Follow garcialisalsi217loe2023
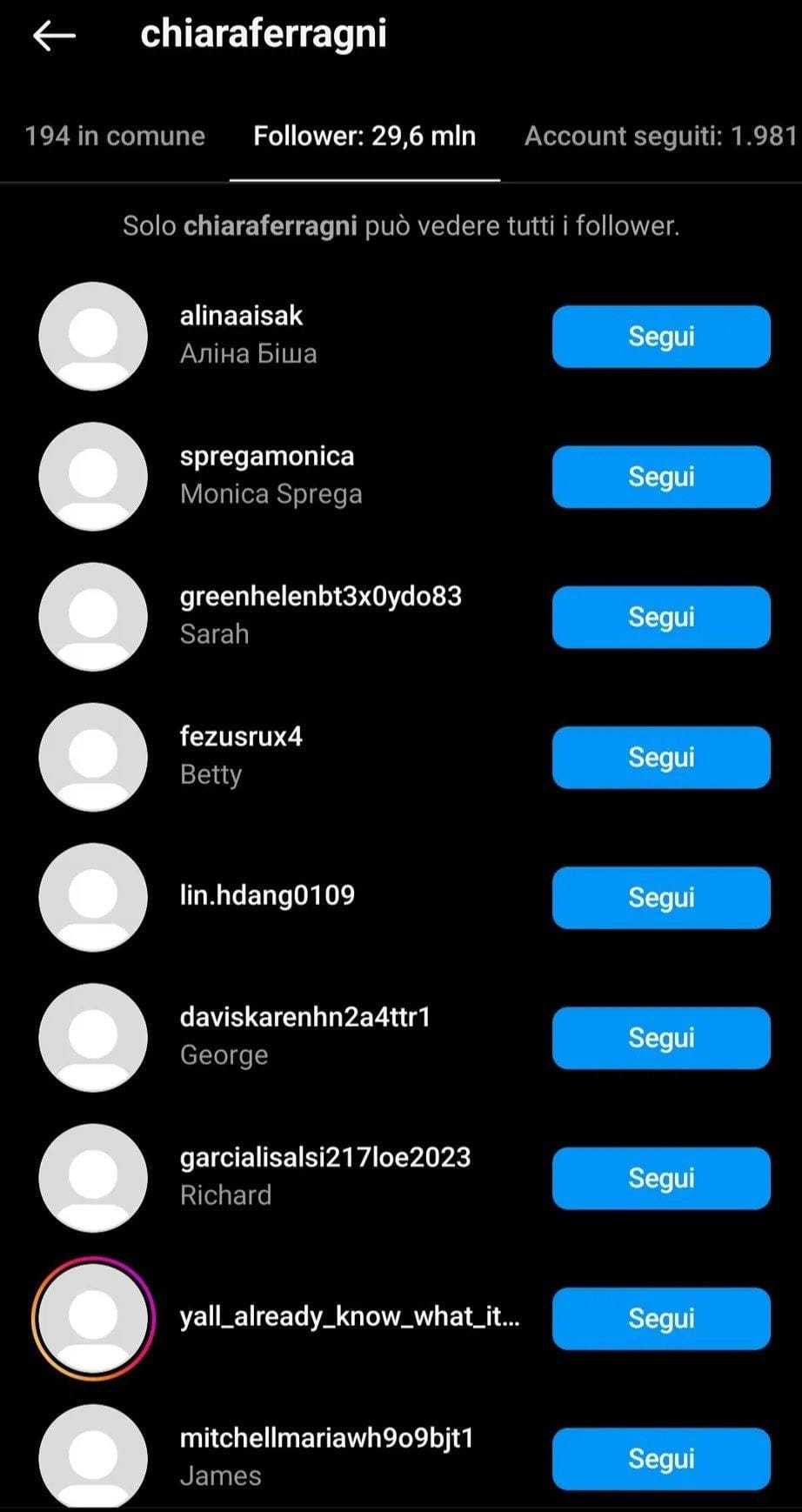This screenshot has height=1512, width=802. tap(661, 1178)
